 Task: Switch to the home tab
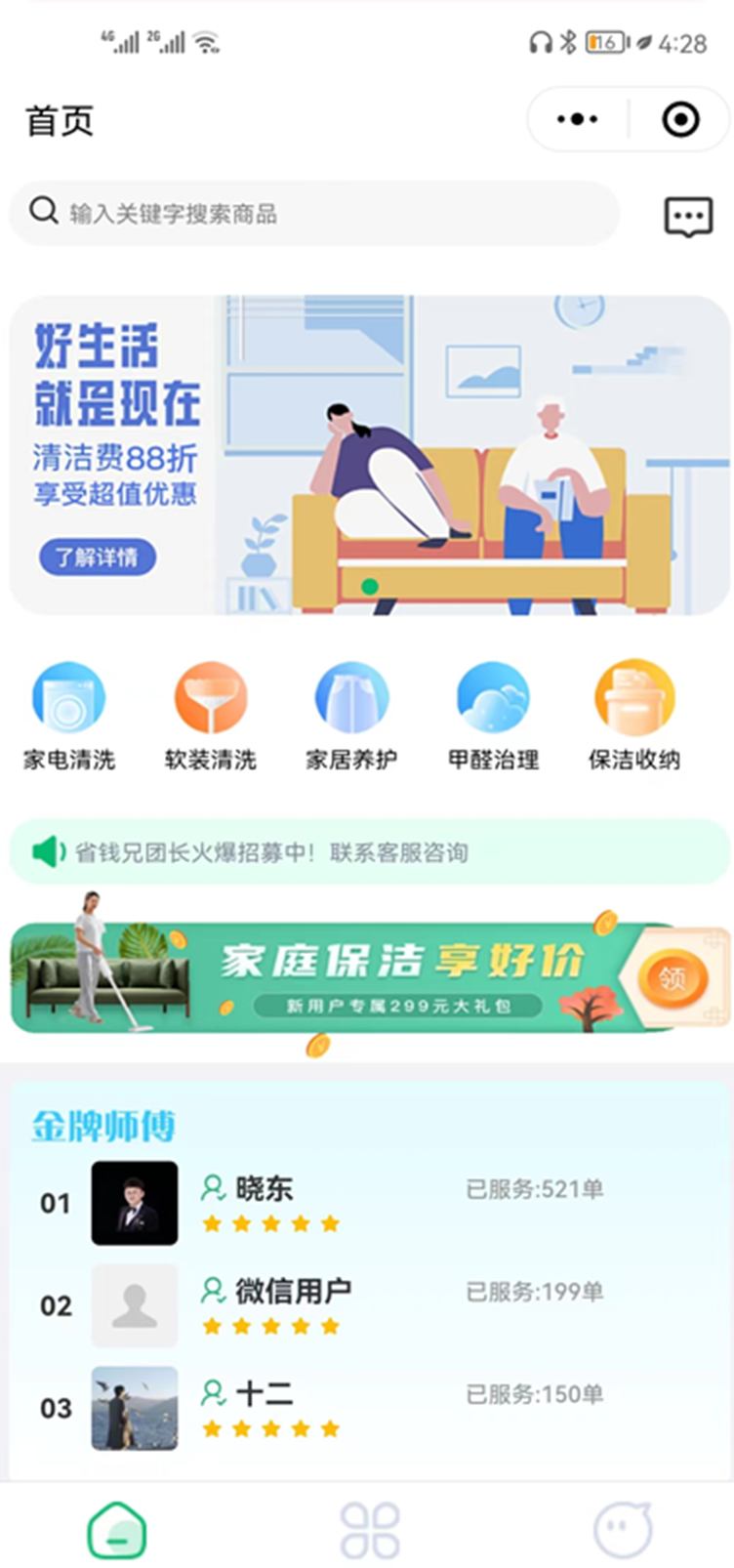pyautogui.click(x=117, y=1529)
